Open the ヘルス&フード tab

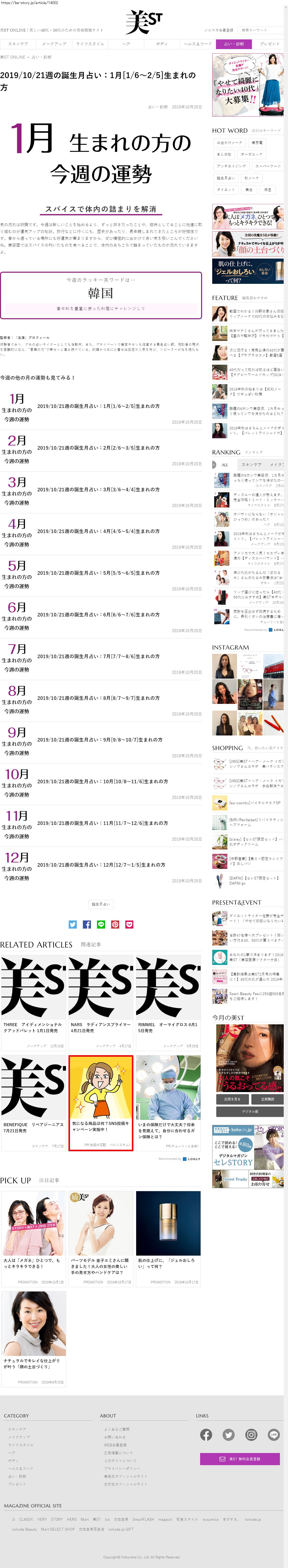pyautogui.click(x=198, y=44)
